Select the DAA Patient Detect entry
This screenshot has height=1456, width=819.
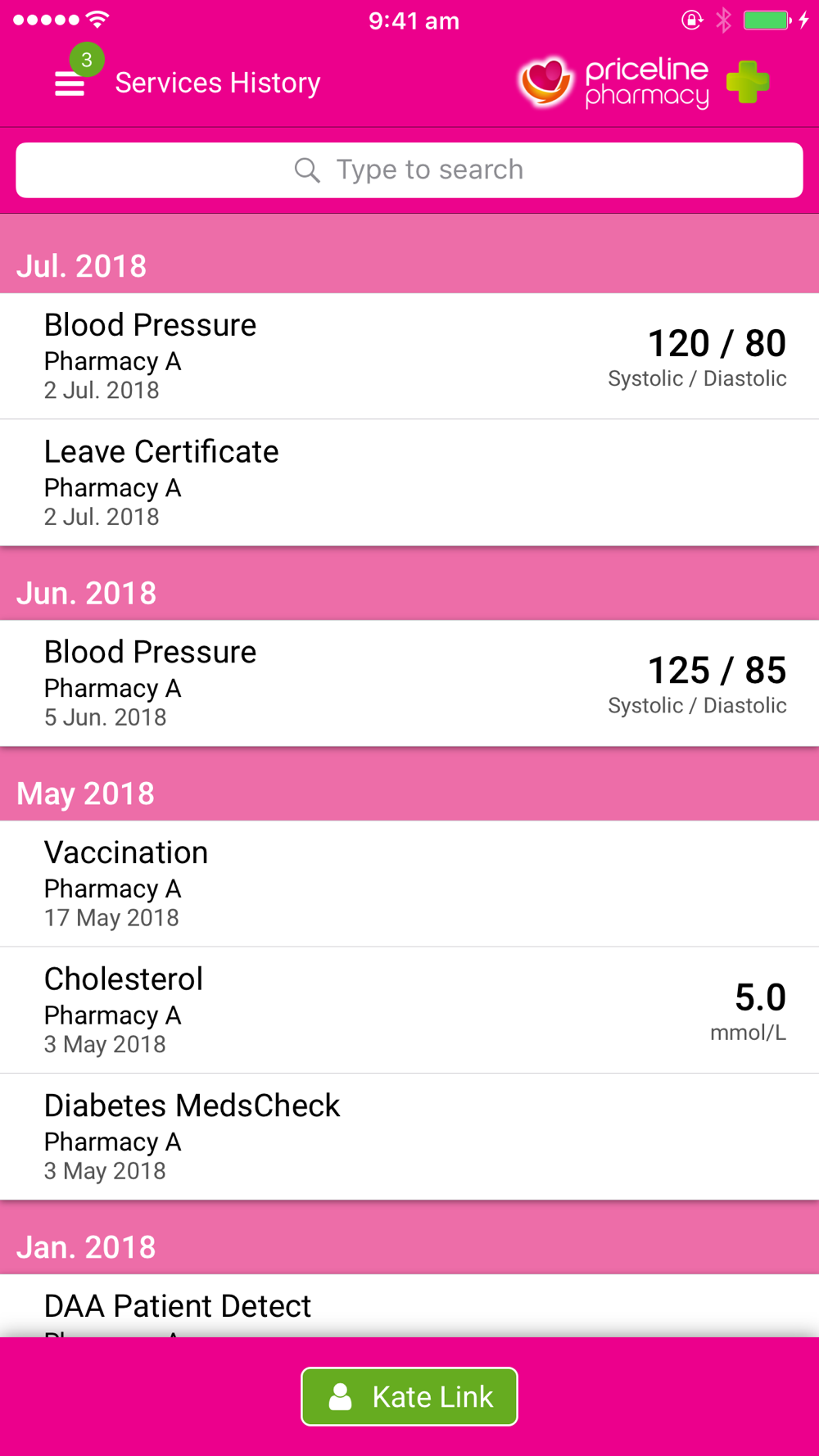[409, 1306]
